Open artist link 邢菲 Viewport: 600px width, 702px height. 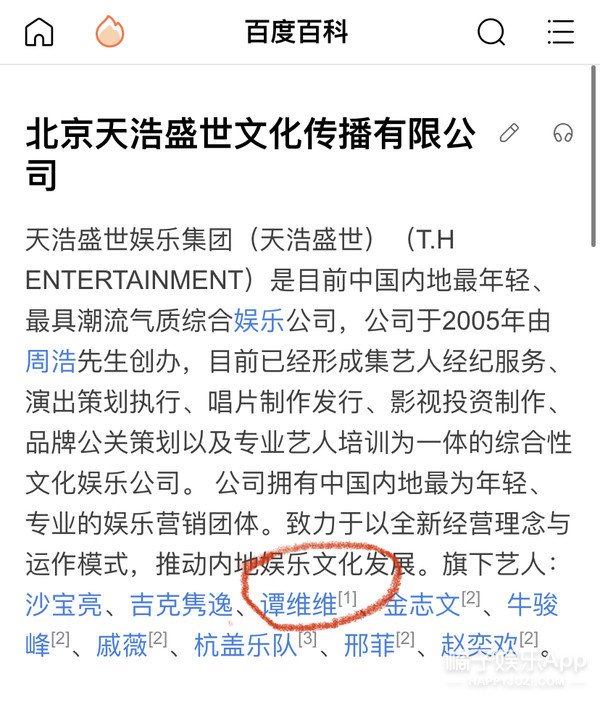pyautogui.click(x=368, y=643)
